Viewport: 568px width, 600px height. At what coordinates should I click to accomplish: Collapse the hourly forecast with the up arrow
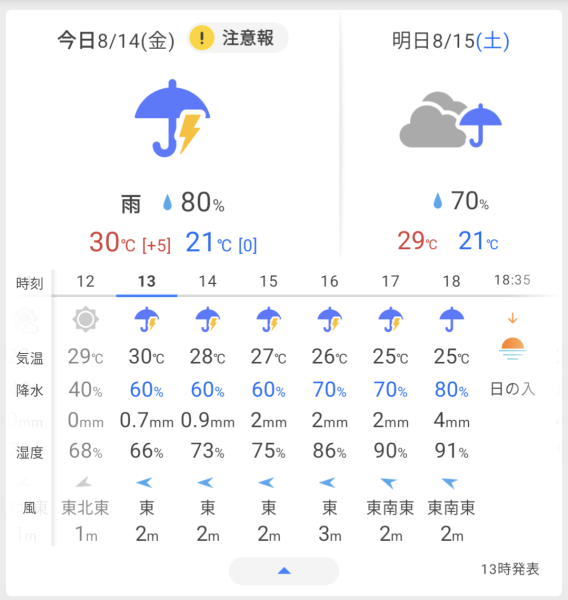tap(284, 571)
